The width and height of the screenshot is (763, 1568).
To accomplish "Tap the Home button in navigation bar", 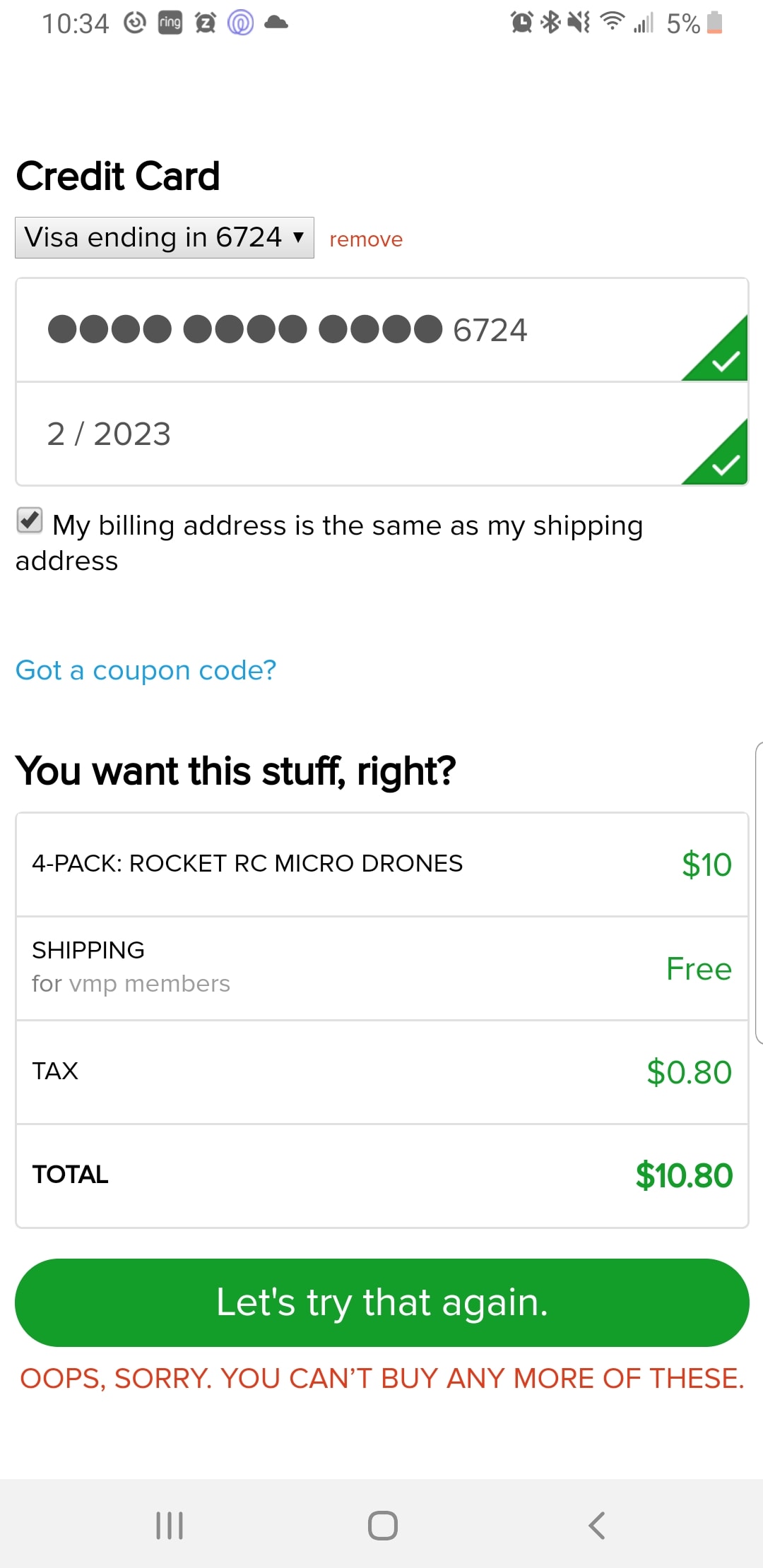I will [381, 1526].
